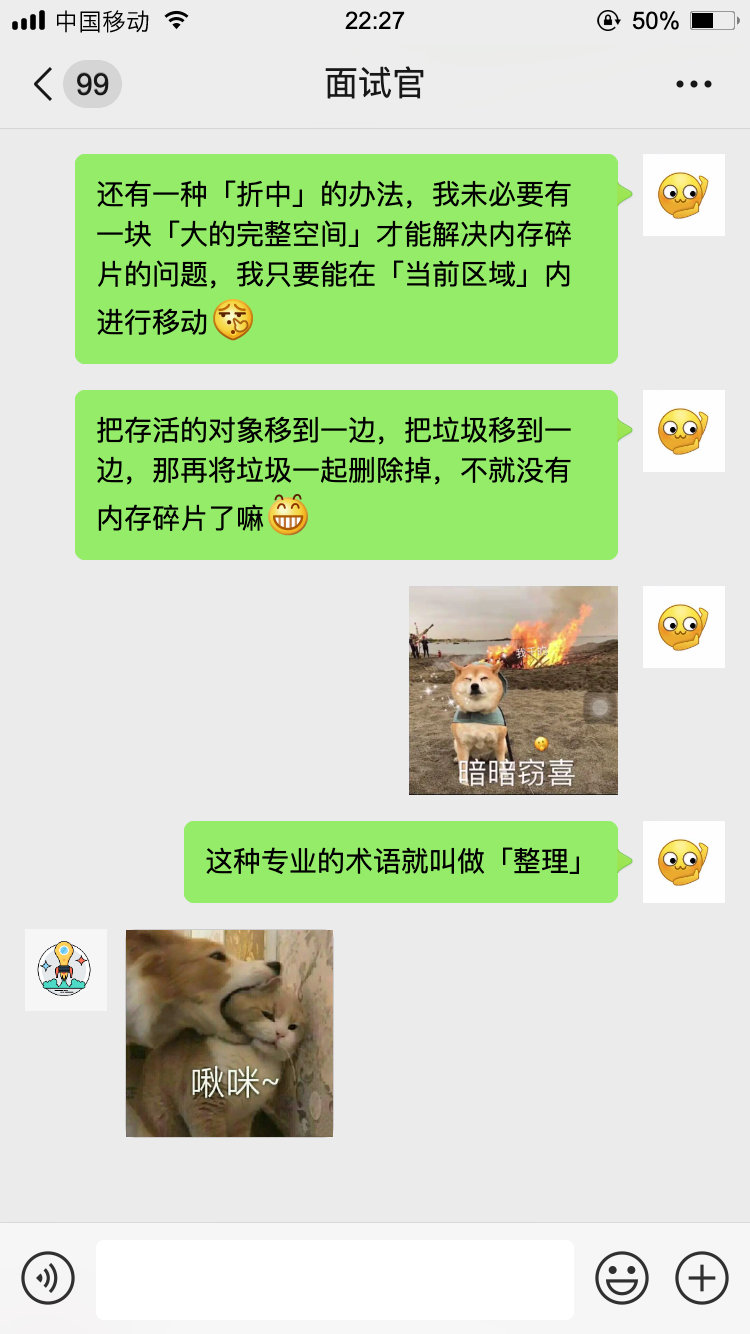Tap the message text field

[x=334, y=1279]
